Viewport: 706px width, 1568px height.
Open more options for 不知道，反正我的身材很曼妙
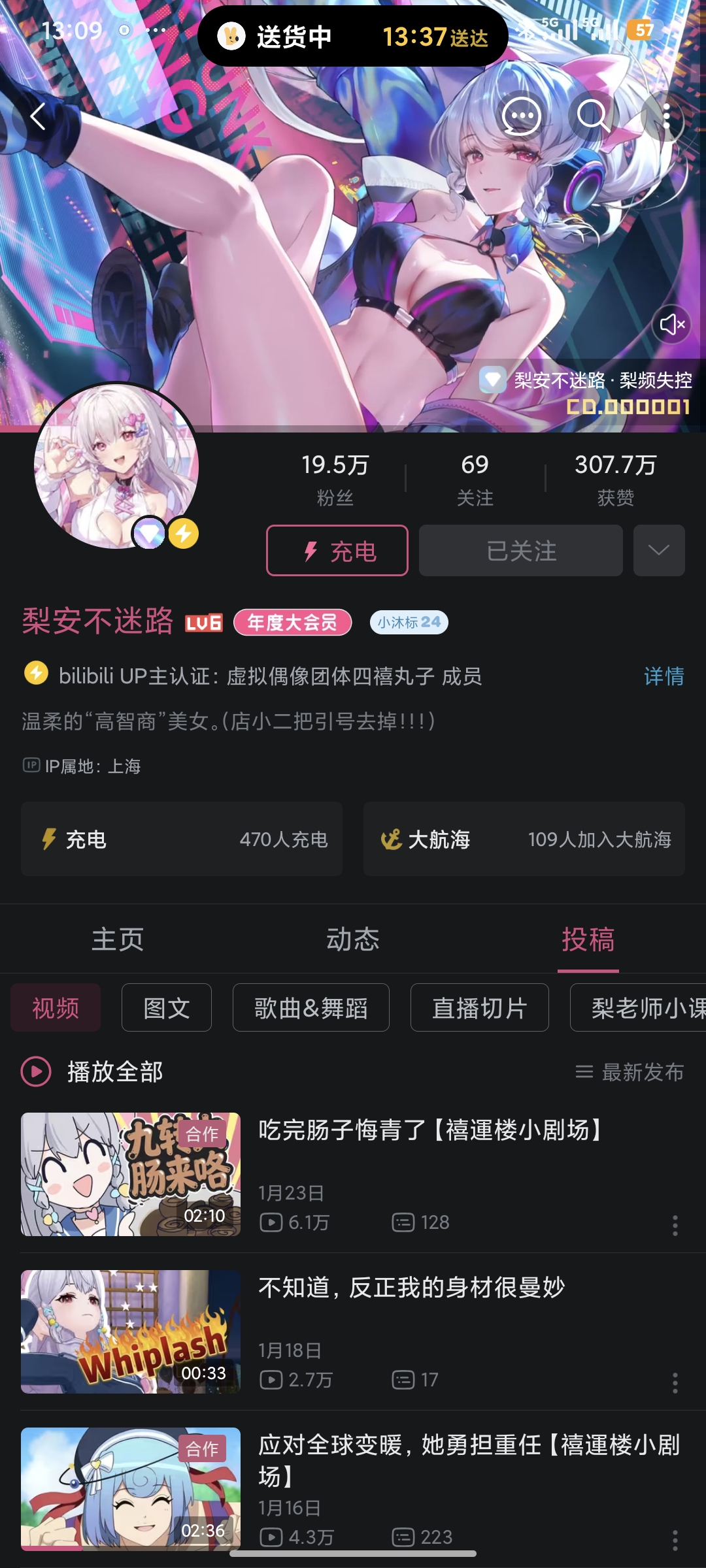(x=675, y=1382)
